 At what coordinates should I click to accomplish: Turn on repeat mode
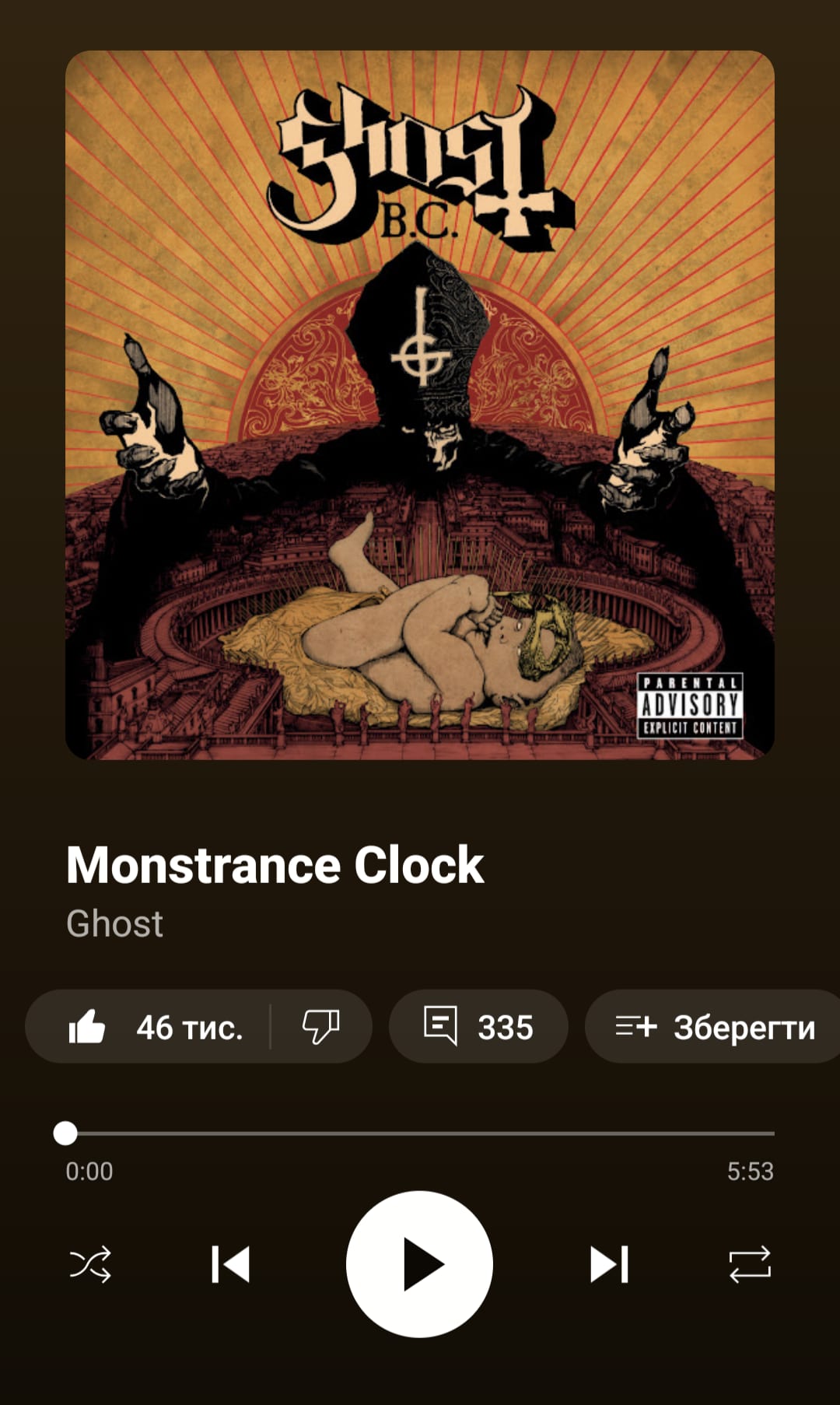point(750,1264)
